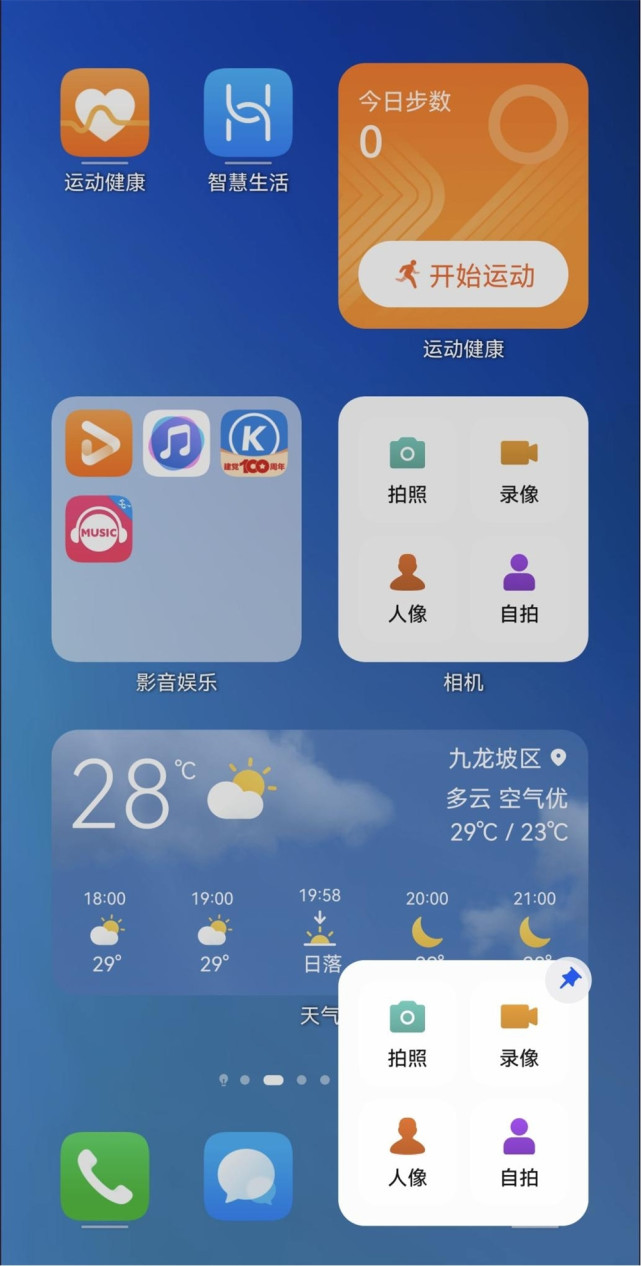This screenshot has width=641, height=1266.
Task: Pin the floating camera card
Action: (569, 979)
